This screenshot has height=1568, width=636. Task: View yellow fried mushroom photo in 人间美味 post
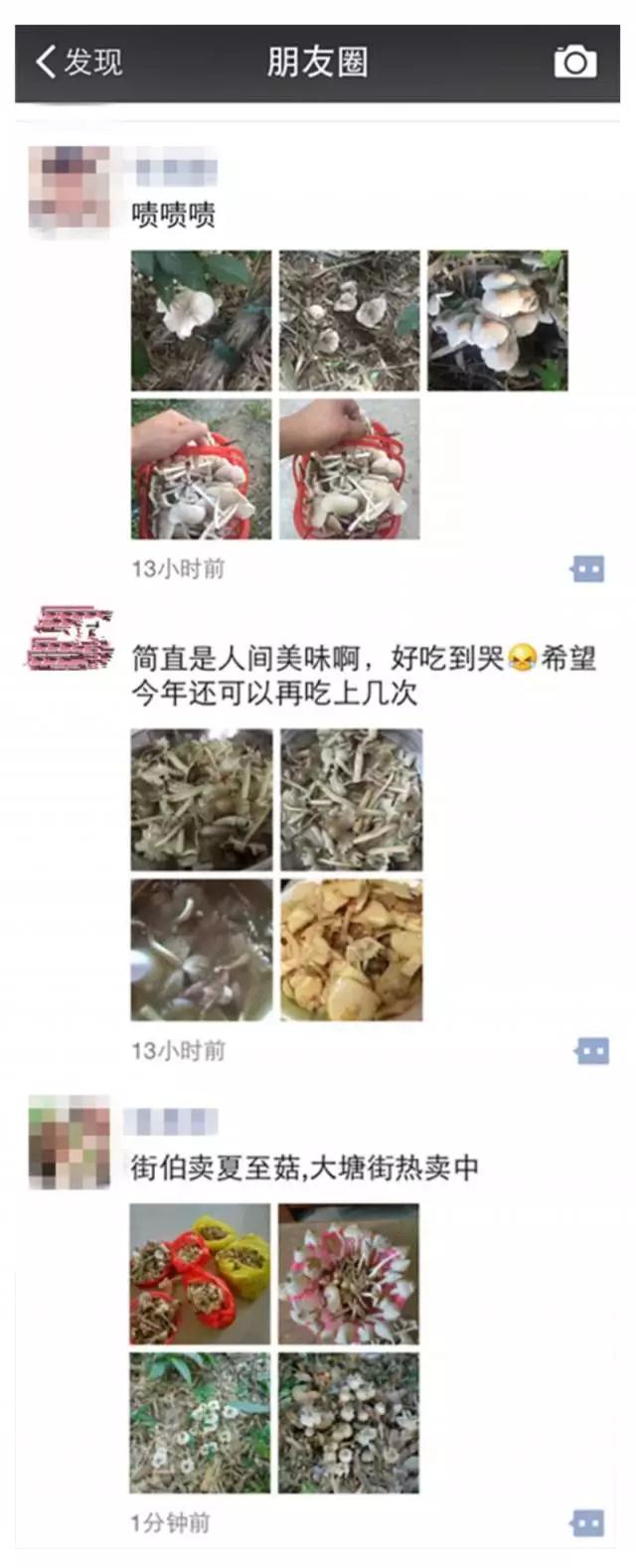[351, 949]
